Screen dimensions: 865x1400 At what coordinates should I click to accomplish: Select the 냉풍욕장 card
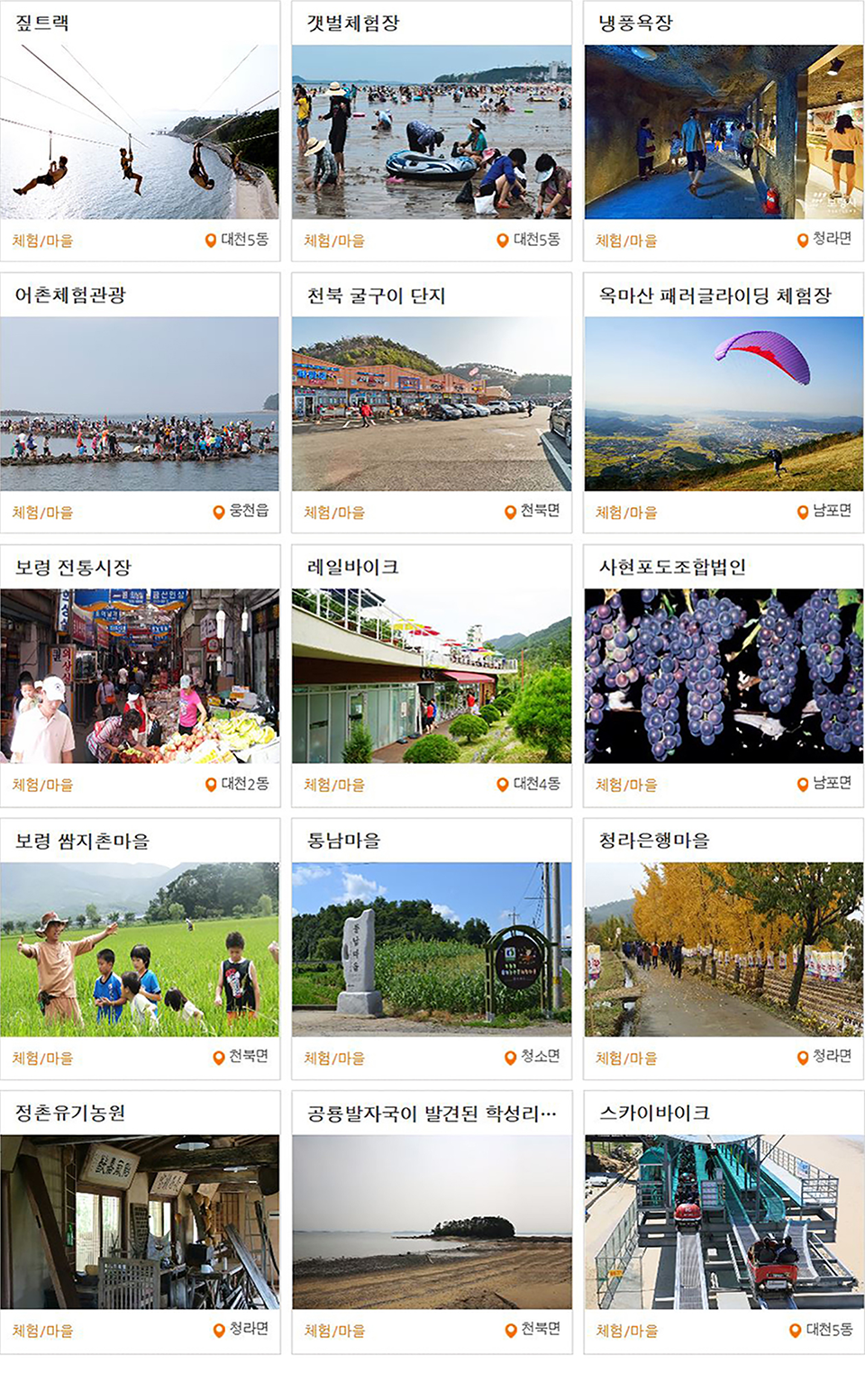click(724, 132)
